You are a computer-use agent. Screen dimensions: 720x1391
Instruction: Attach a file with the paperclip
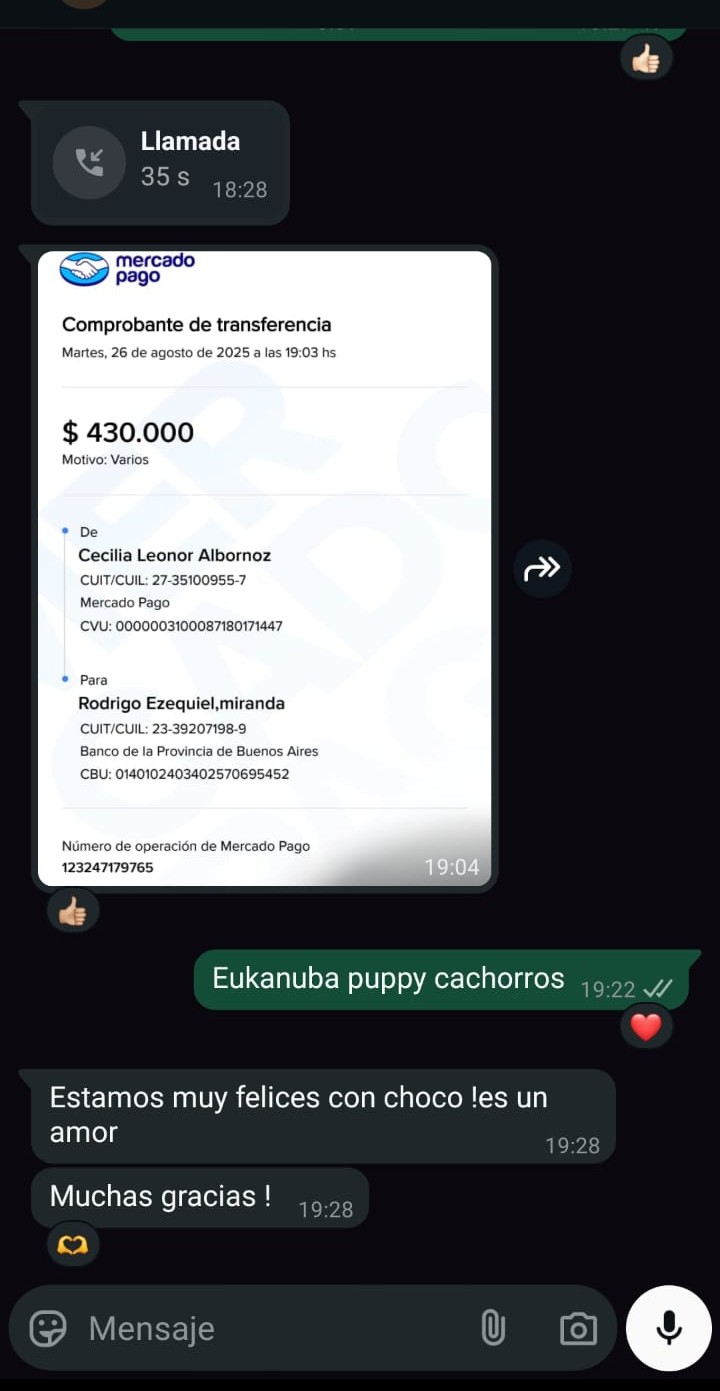coord(492,1328)
